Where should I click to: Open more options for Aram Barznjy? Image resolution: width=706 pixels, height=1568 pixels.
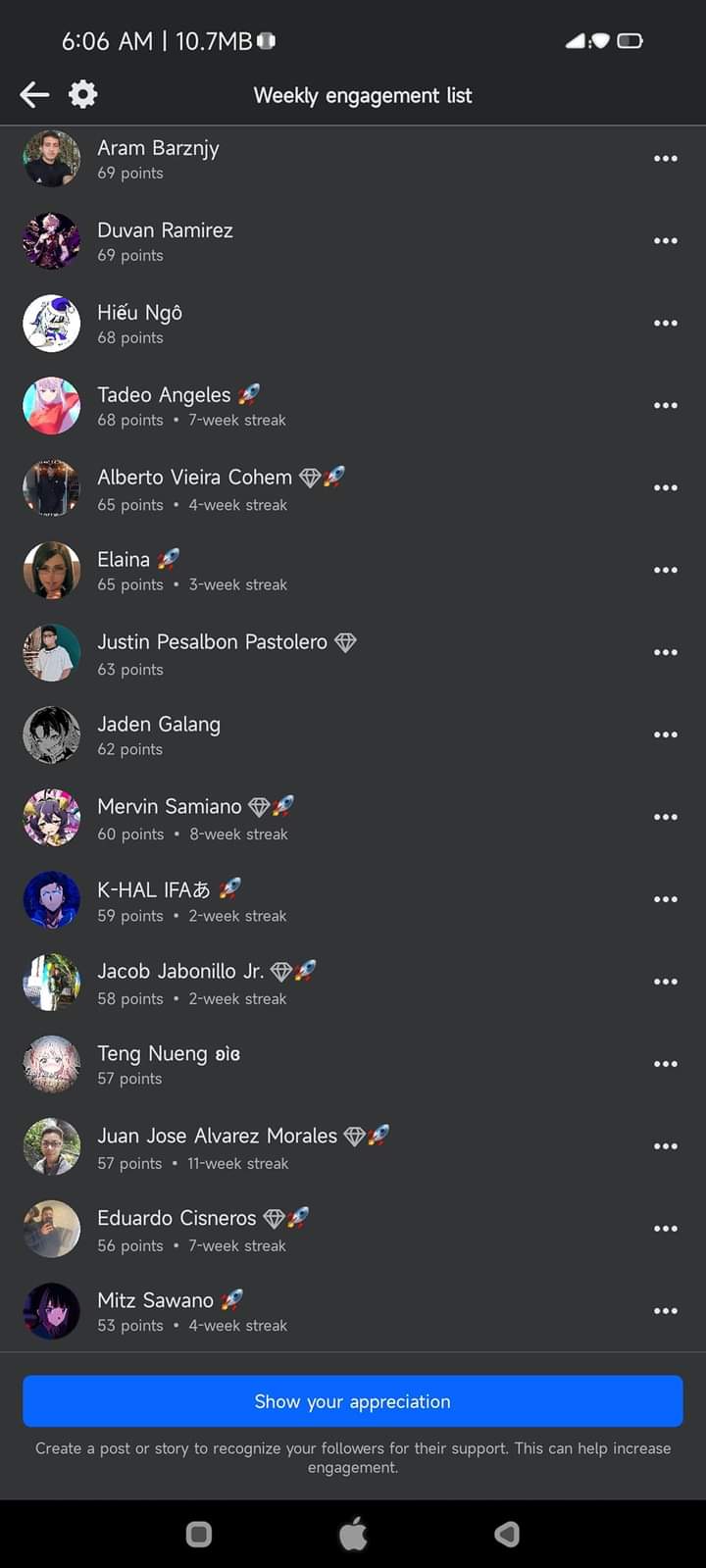tap(666, 158)
